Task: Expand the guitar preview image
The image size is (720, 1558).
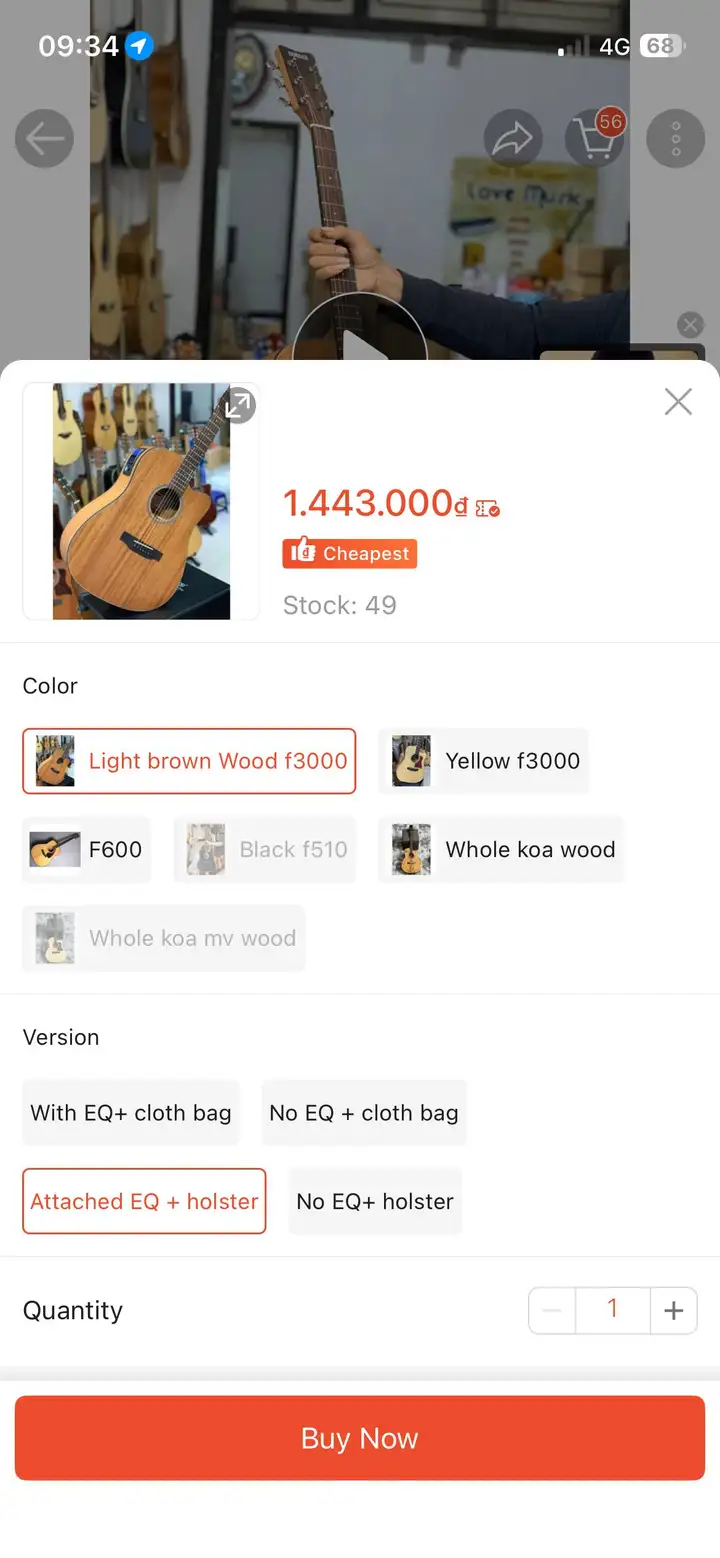Action: tap(239, 405)
